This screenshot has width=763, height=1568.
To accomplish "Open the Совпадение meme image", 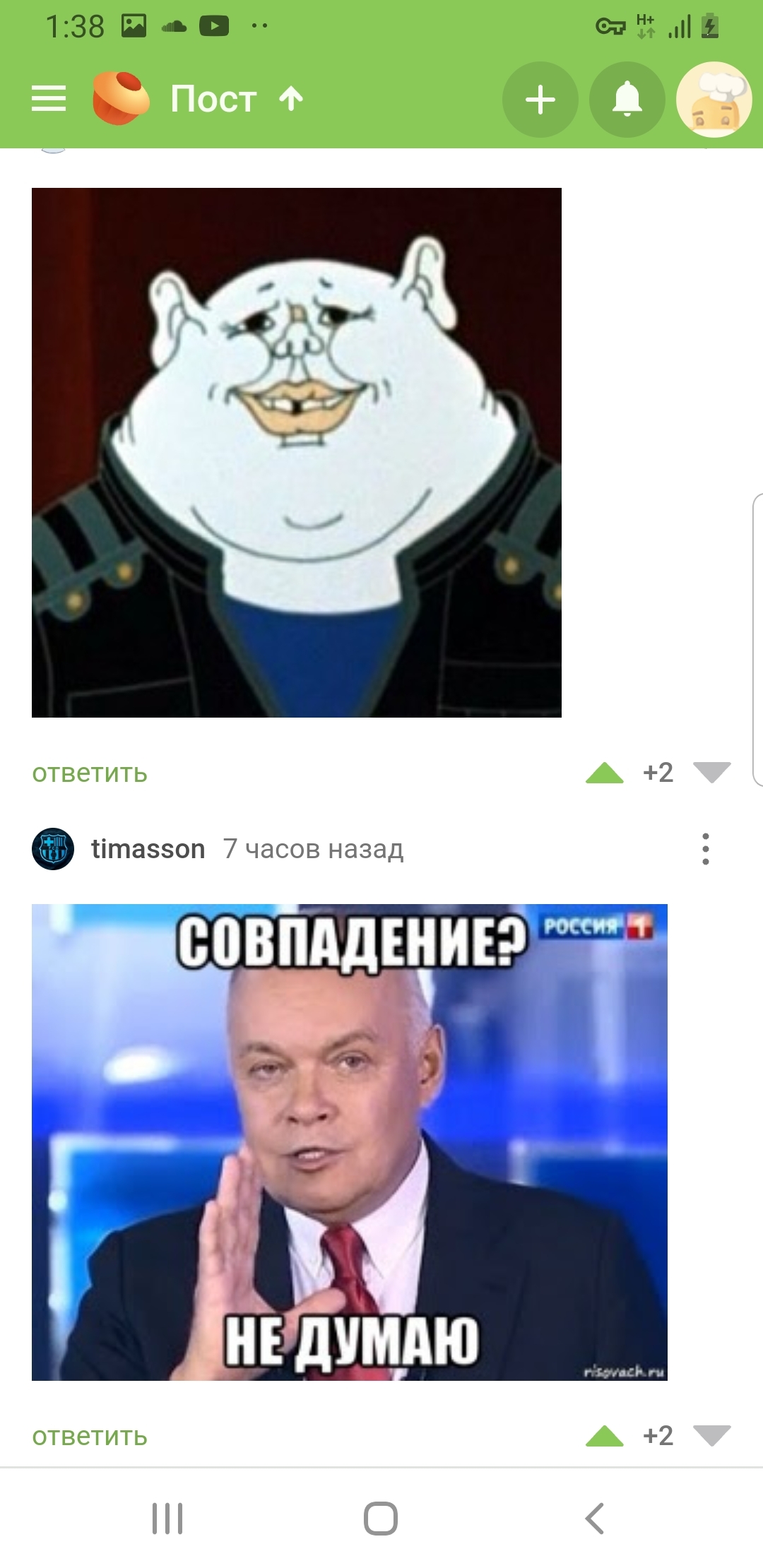I will tap(350, 1142).
